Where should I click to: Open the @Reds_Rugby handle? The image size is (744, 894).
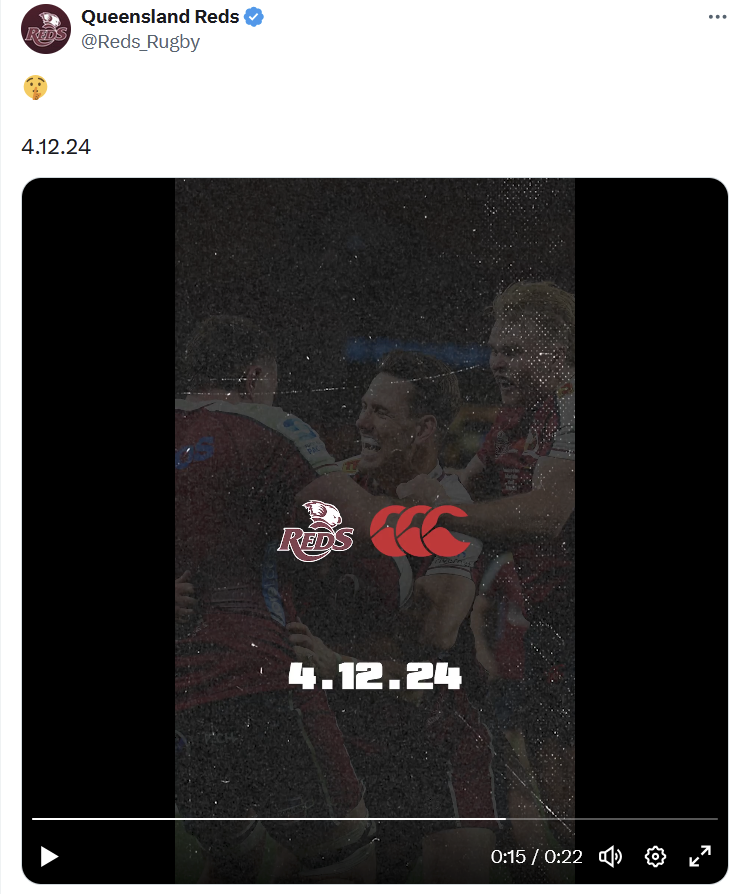[x=140, y=41]
